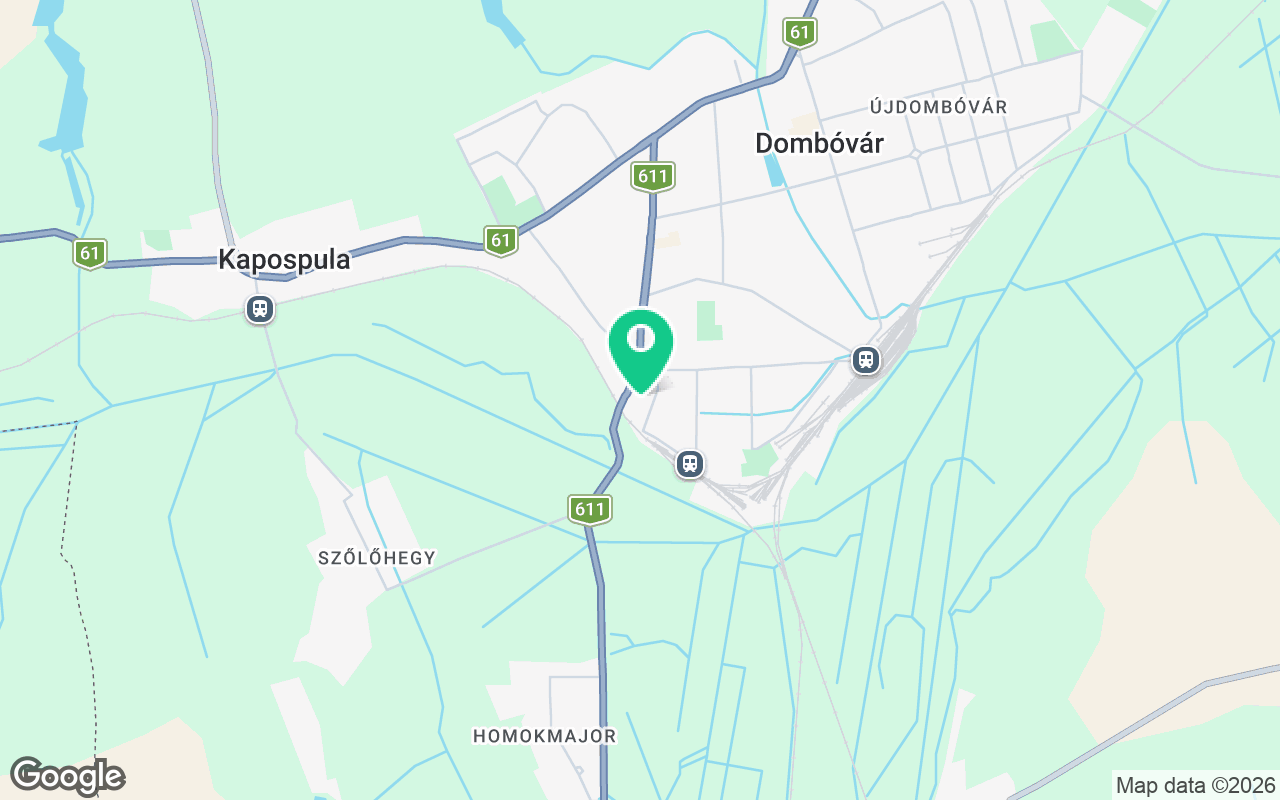The height and width of the screenshot is (800, 1280).
Task: Open the train station icon just south of the pin
Action: click(689, 464)
